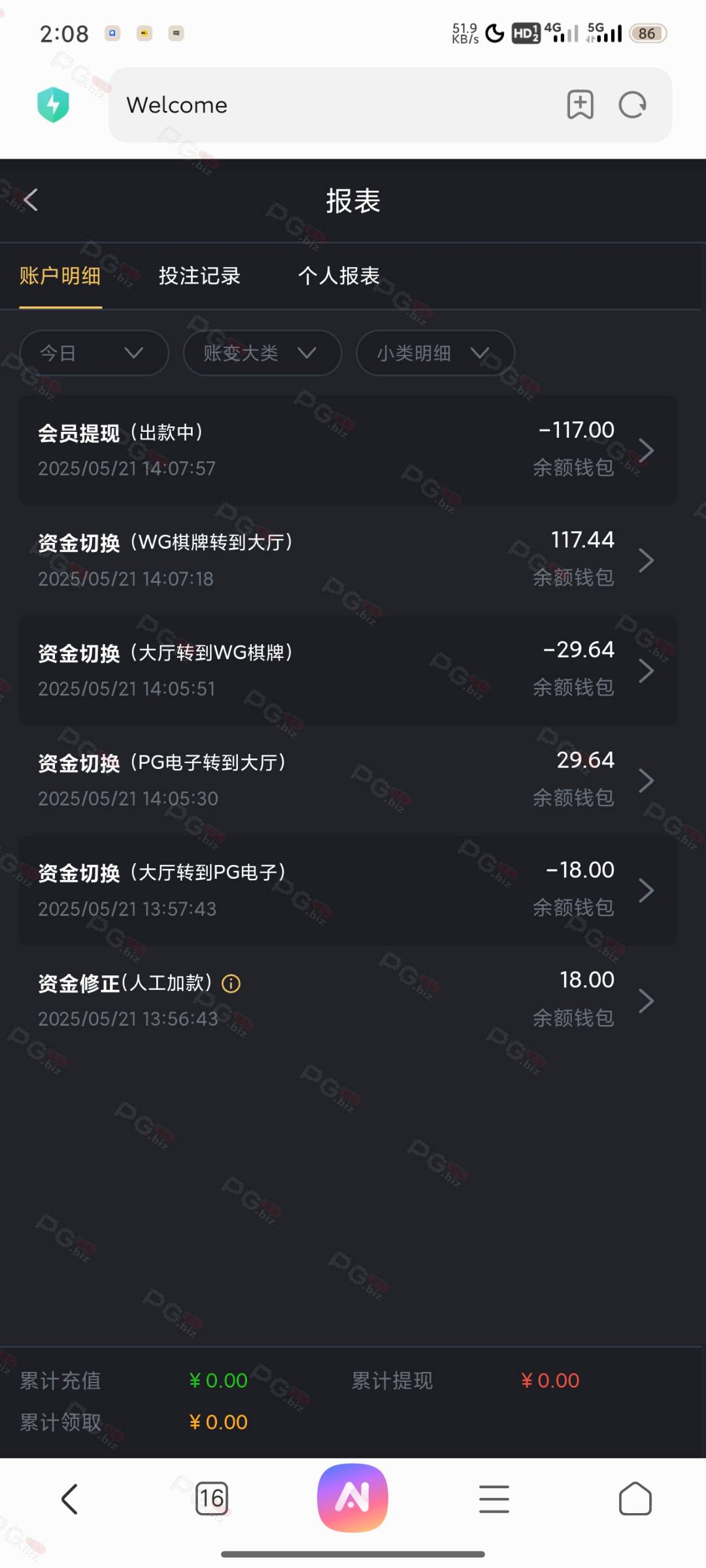Go back from the 报表 page
This screenshot has height=1568, width=706.
31,200
